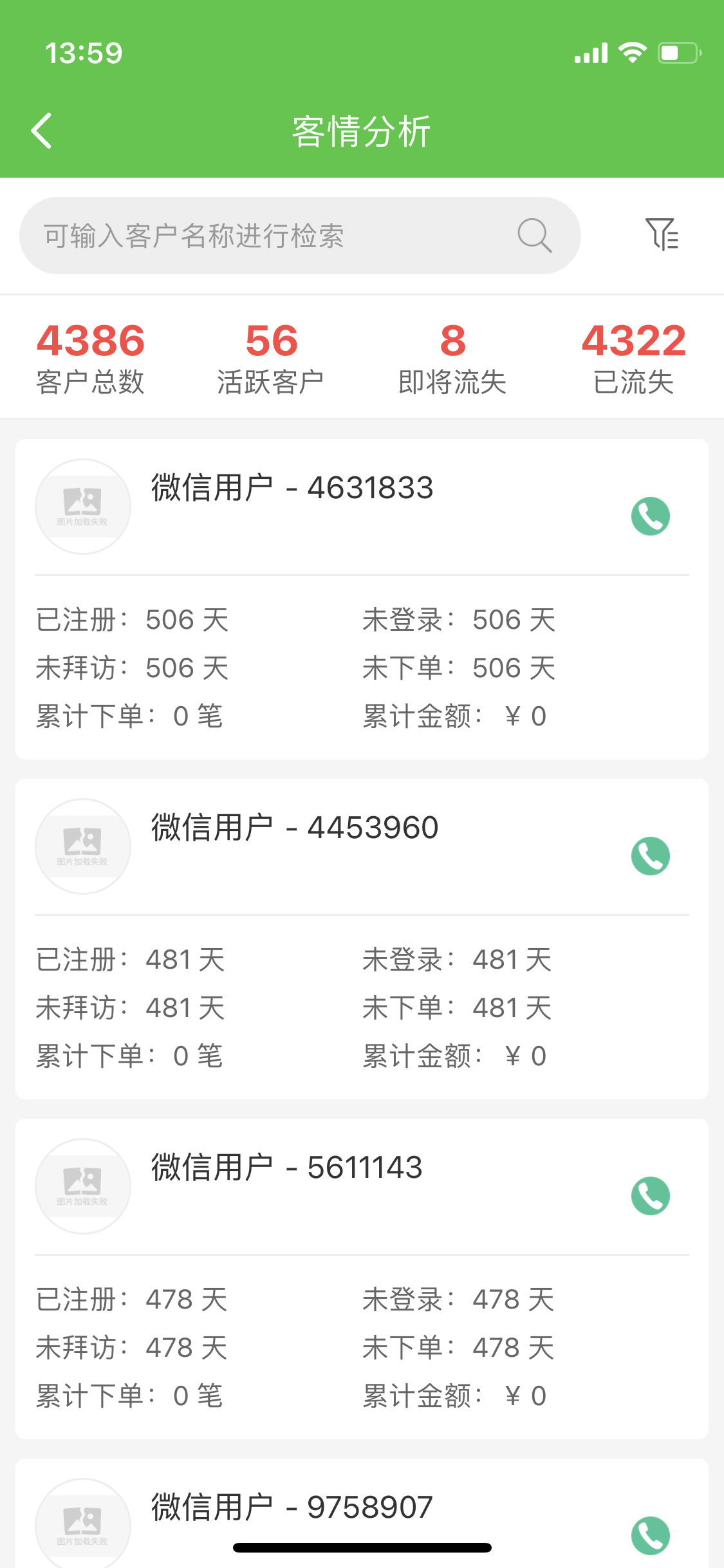Select the 即将流失 8 stat
Image resolution: width=724 pixels, height=1568 pixels.
click(x=452, y=358)
